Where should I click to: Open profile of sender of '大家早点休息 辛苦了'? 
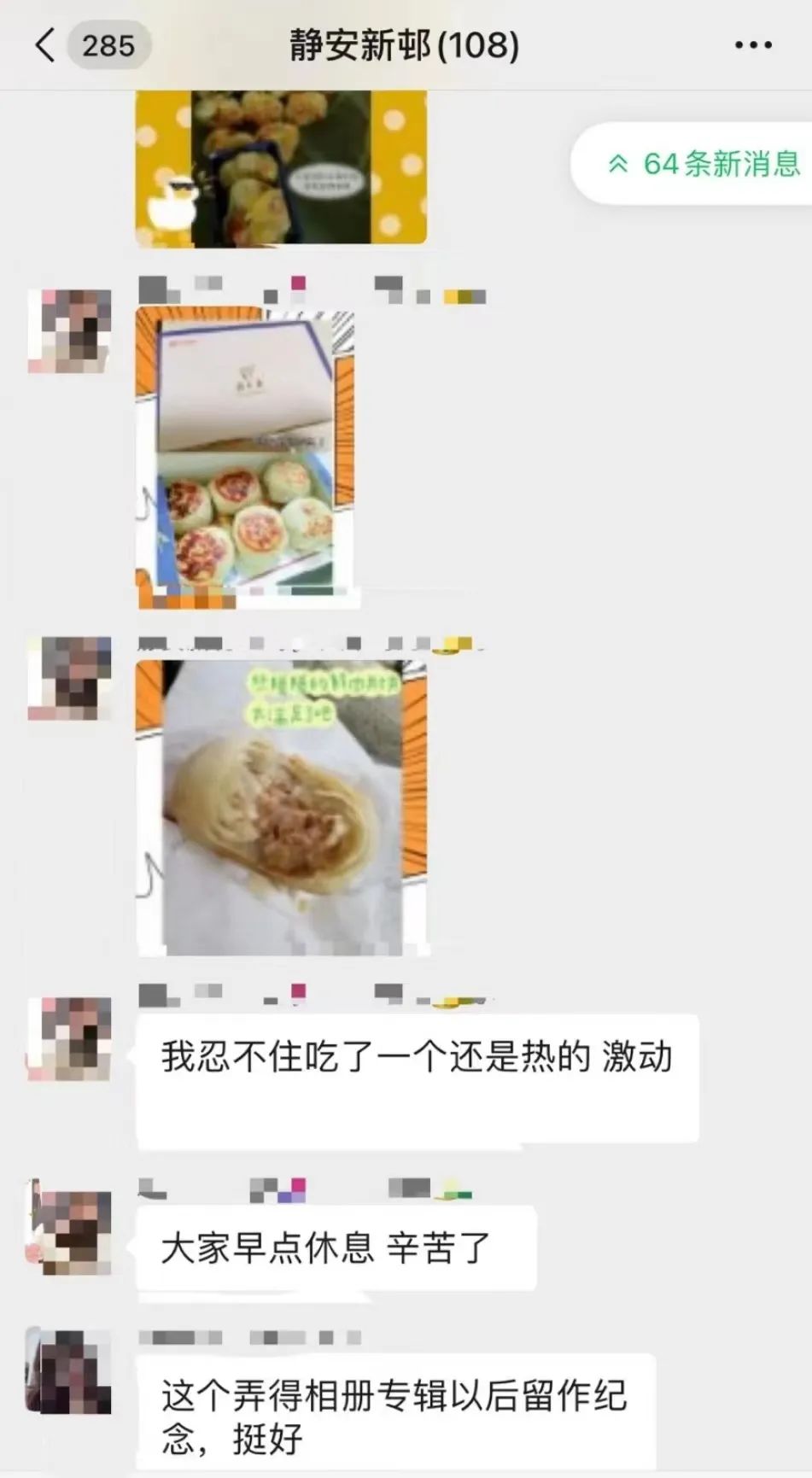coord(70,1231)
